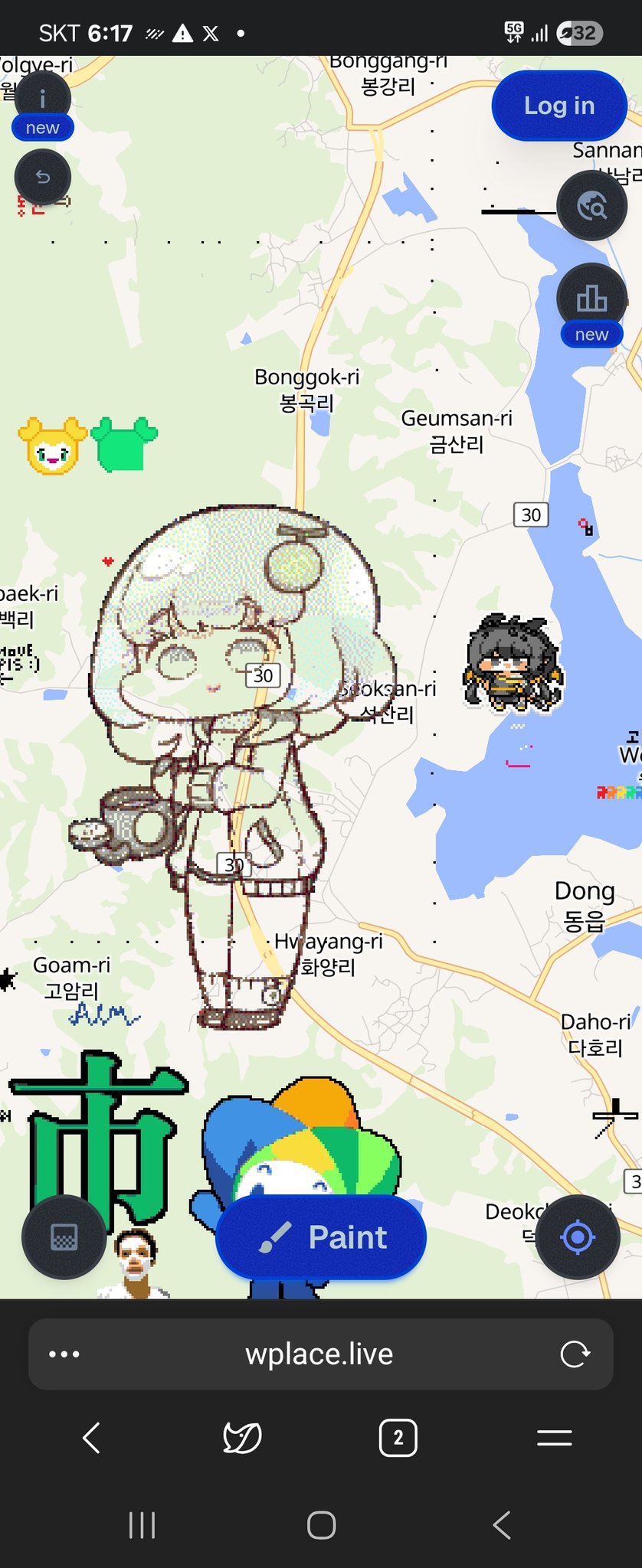The image size is (642, 1568).
Task: Open the leaderboard chart button
Action: pyautogui.click(x=591, y=299)
